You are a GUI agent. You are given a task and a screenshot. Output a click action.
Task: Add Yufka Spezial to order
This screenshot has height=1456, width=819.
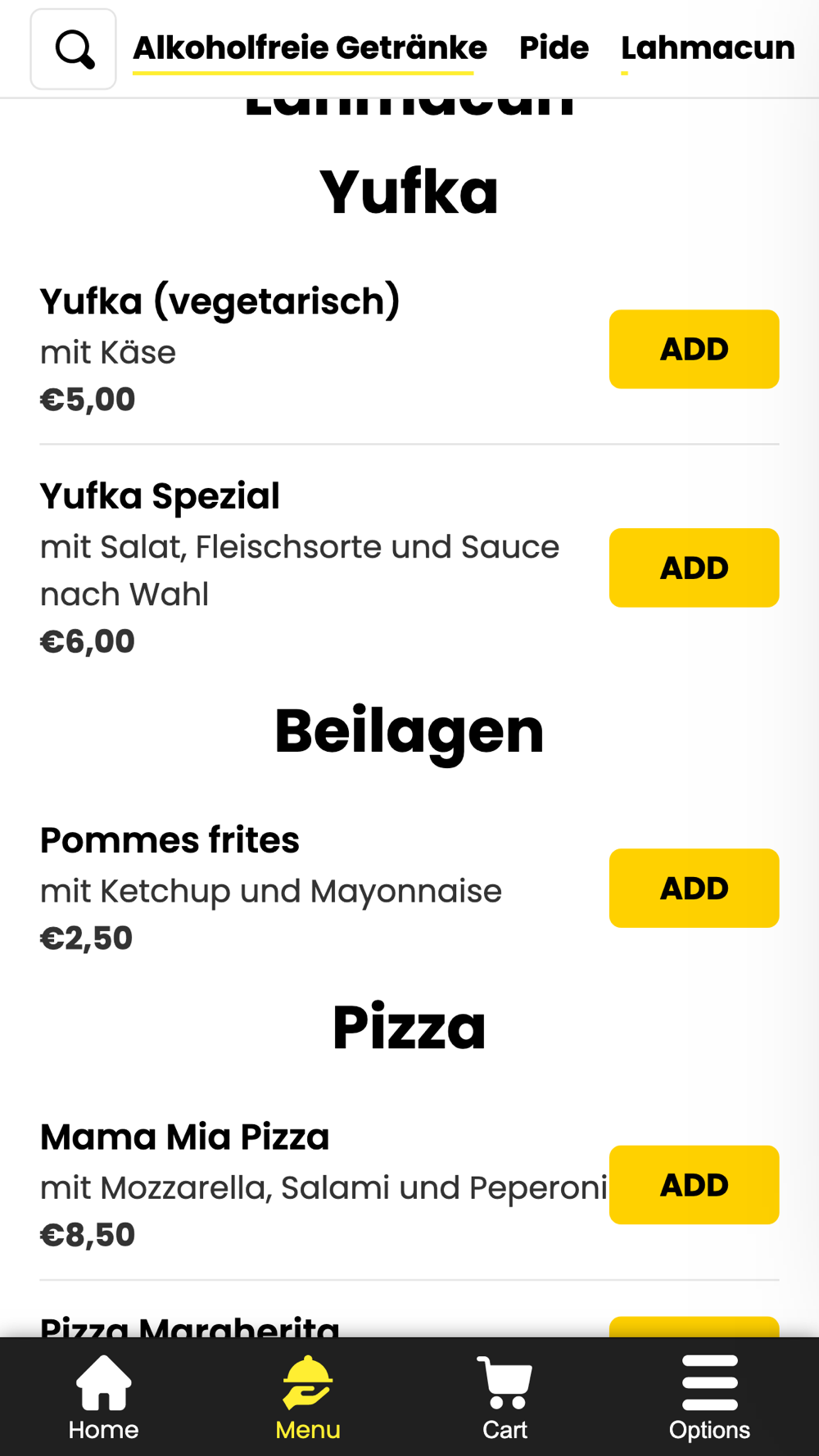coord(694,567)
